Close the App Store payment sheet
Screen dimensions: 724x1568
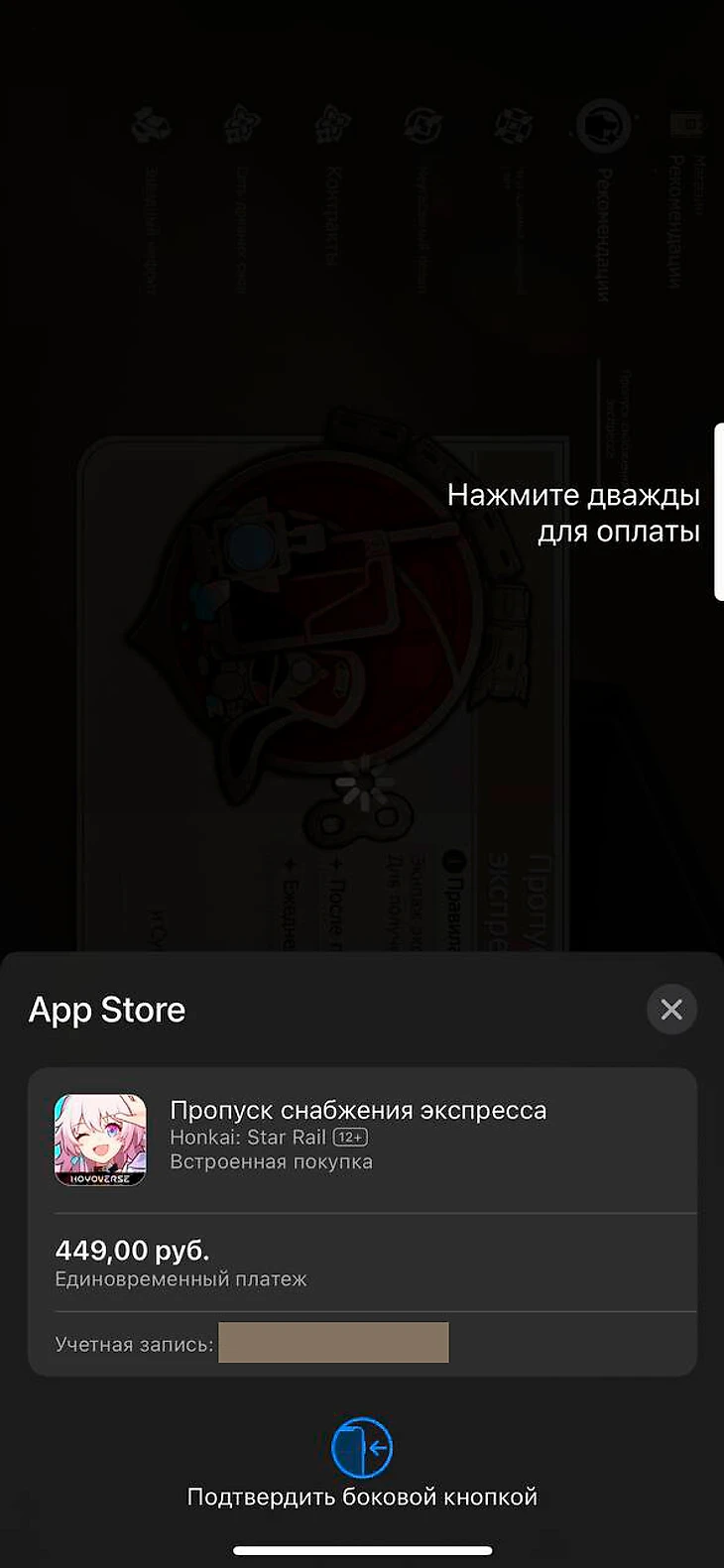(x=671, y=1010)
